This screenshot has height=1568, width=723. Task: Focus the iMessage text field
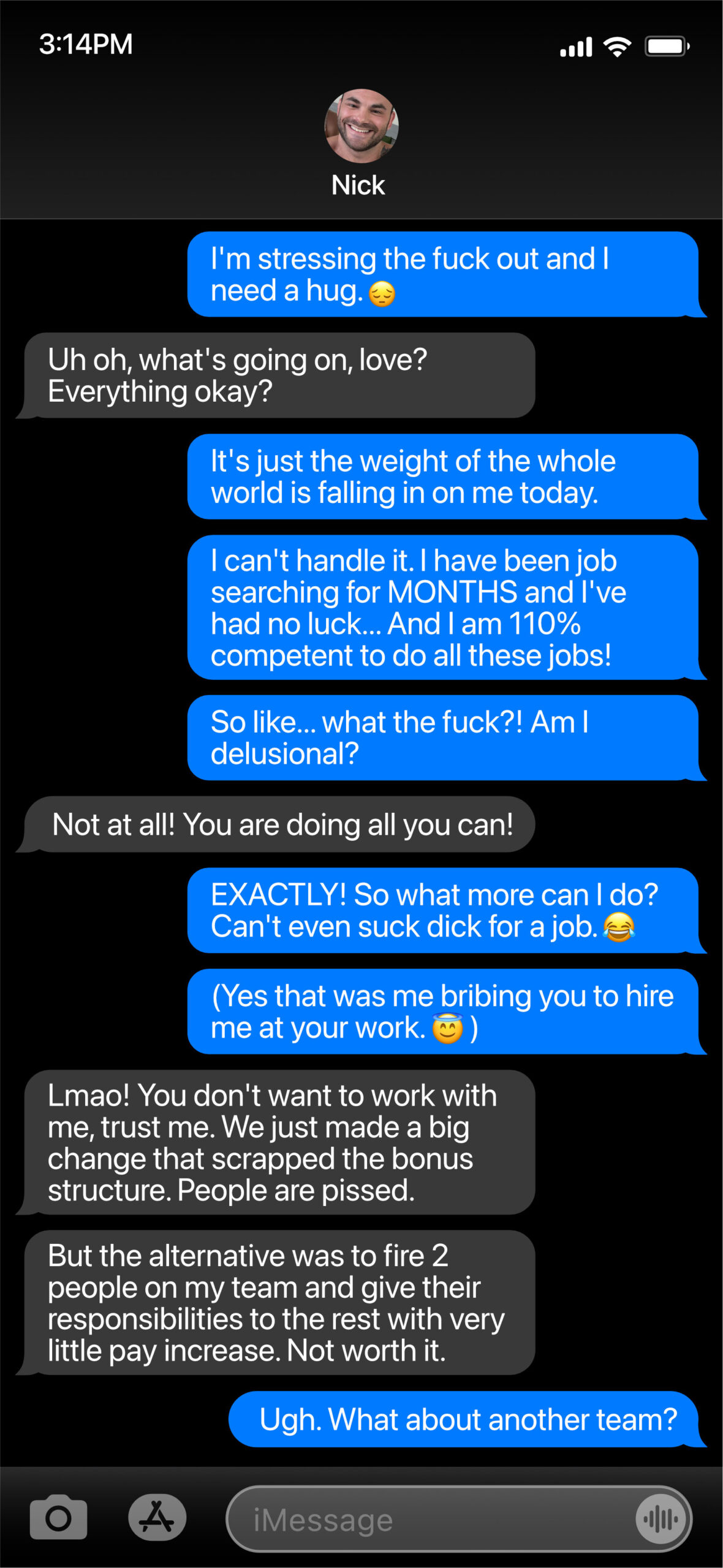click(429, 1519)
